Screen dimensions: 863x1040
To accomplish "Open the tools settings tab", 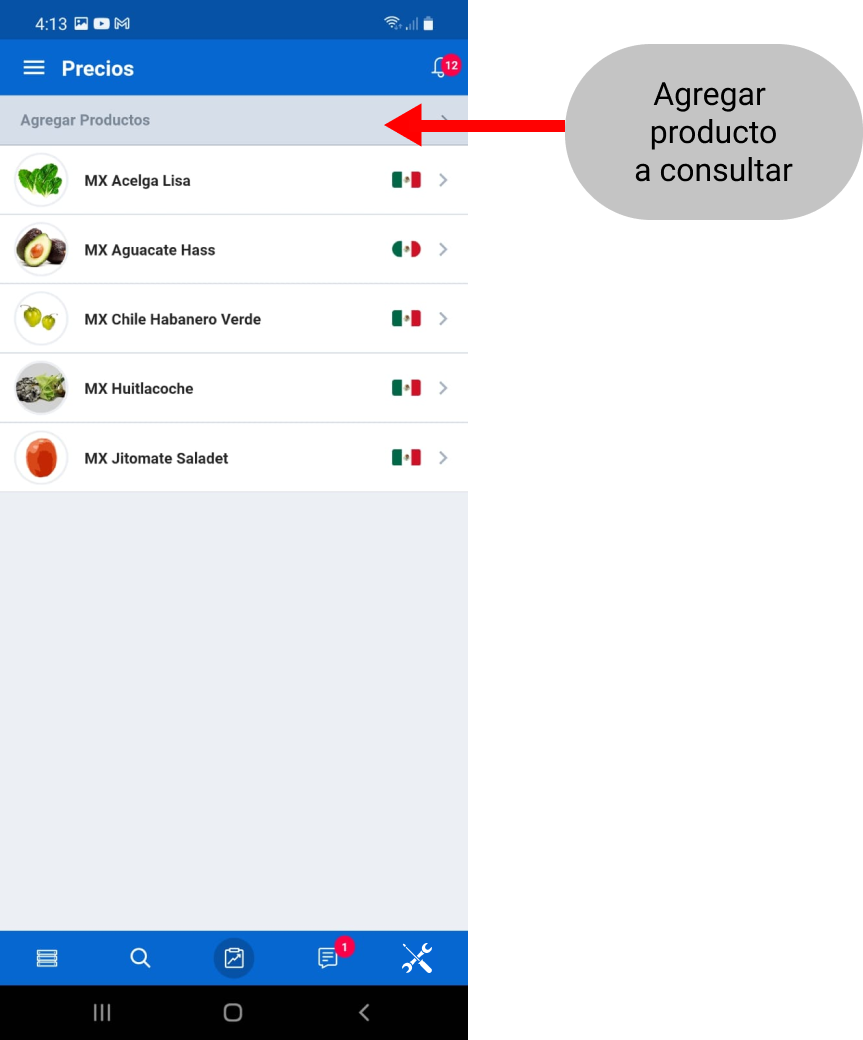I will coord(417,958).
